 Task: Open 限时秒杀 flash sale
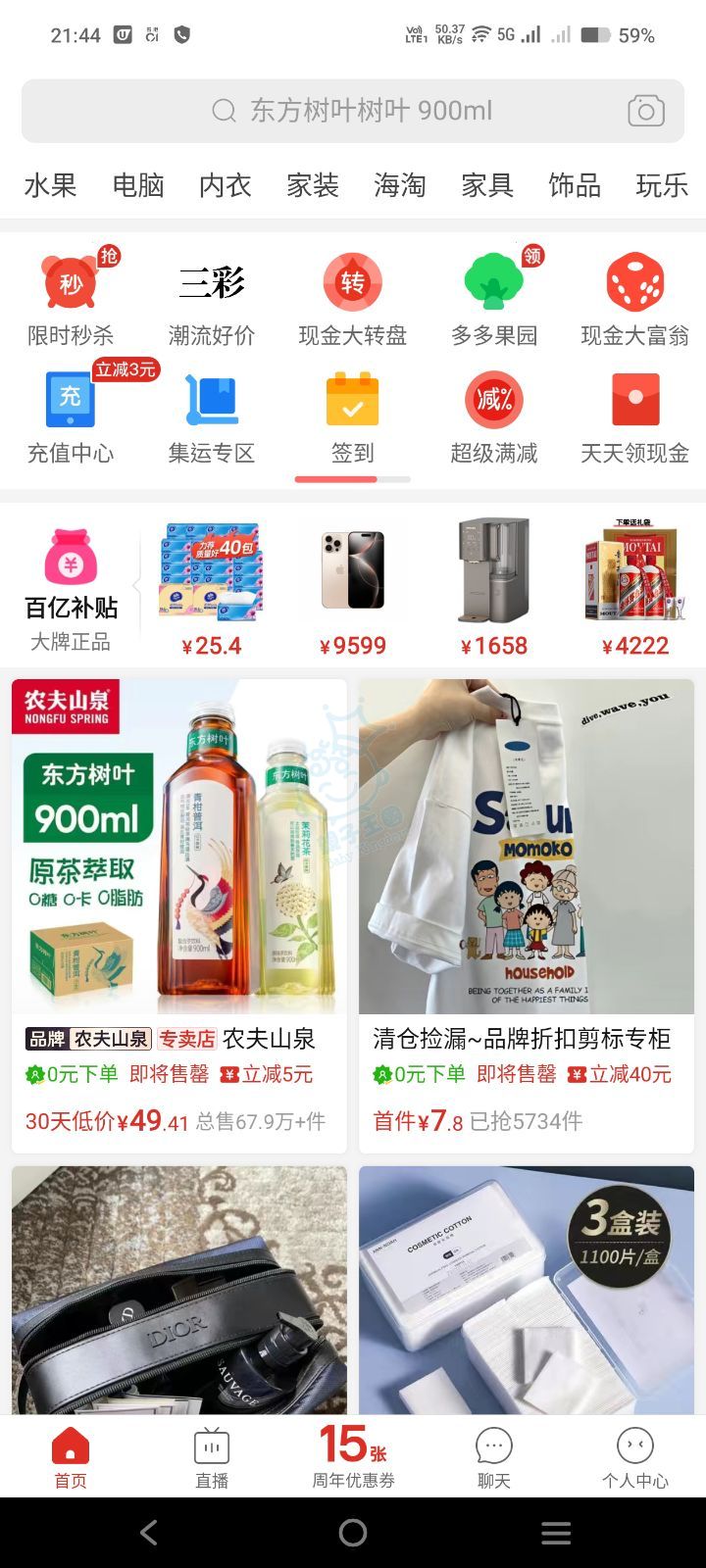(71, 299)
